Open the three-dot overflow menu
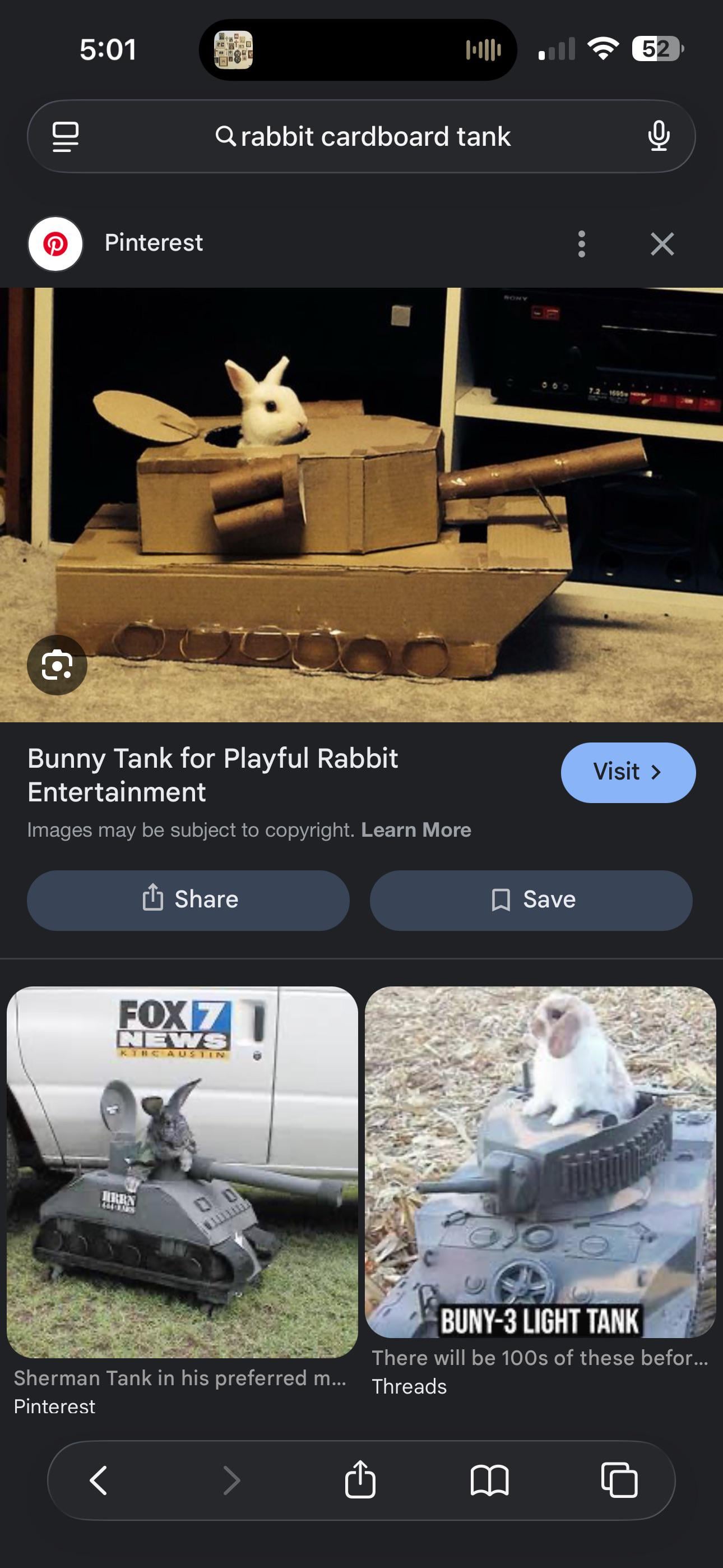The height and width of the screenshot is (1568, 723). (x=581, y=244)
